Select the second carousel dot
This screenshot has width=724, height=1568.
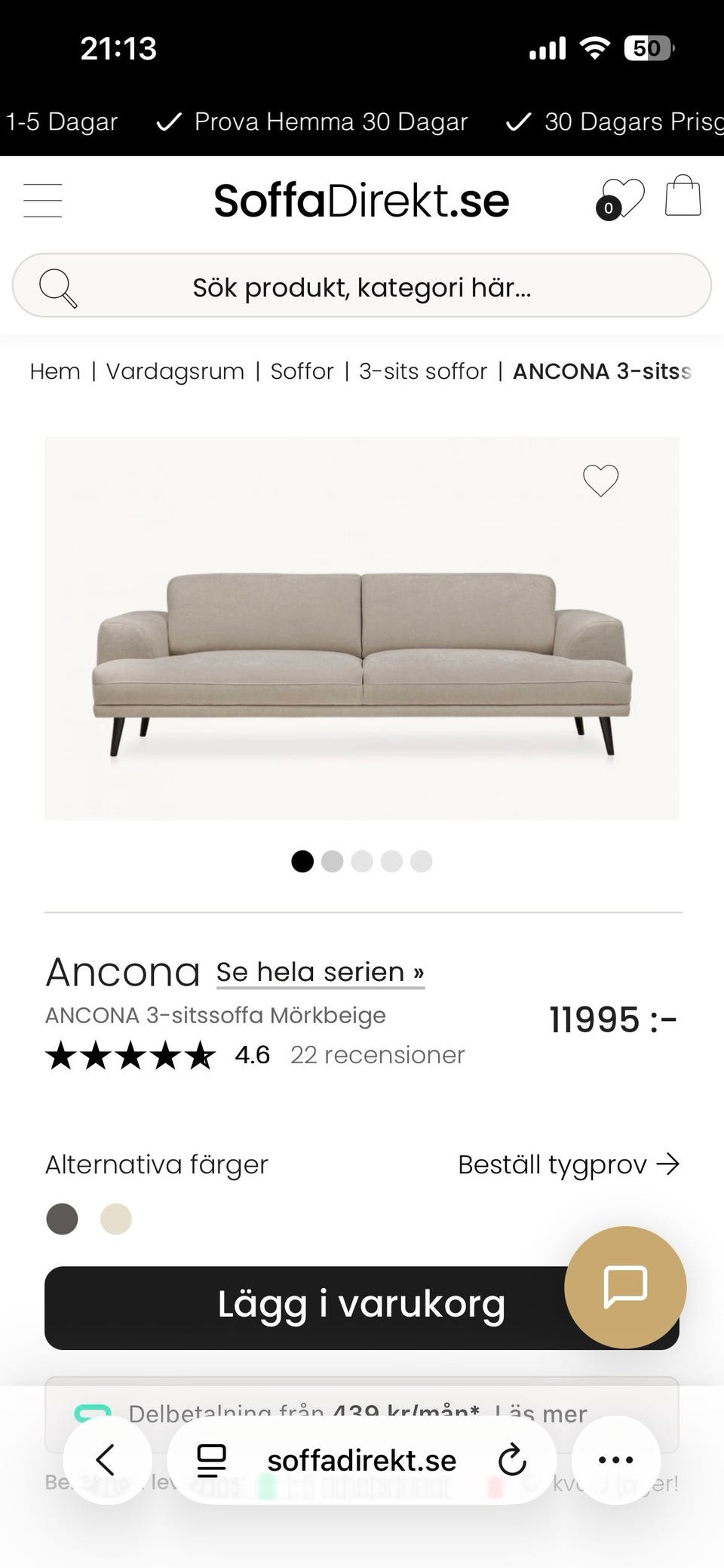332,861
